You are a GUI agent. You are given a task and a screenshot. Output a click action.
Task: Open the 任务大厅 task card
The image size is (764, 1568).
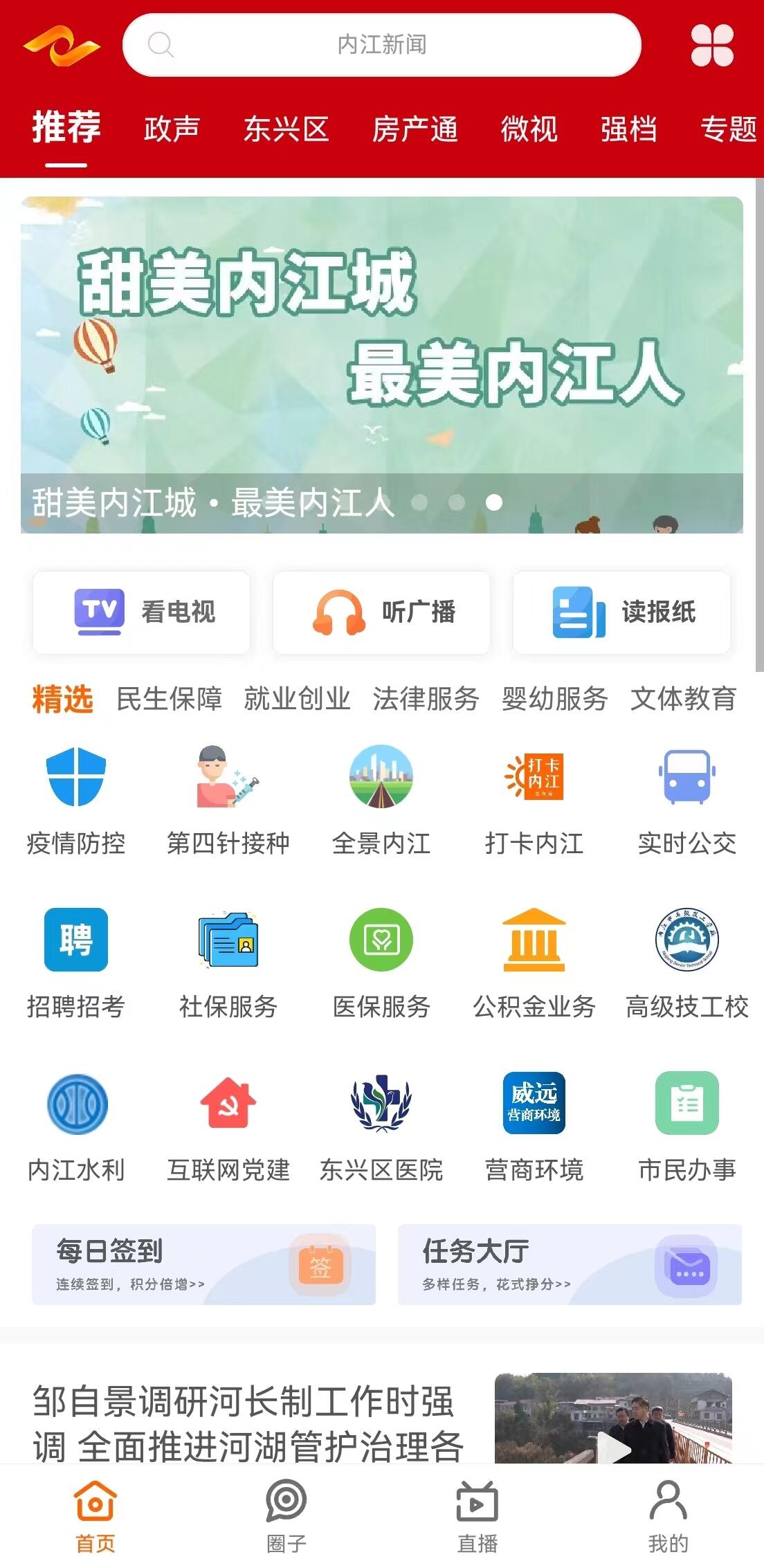(x=570, y=1264)
